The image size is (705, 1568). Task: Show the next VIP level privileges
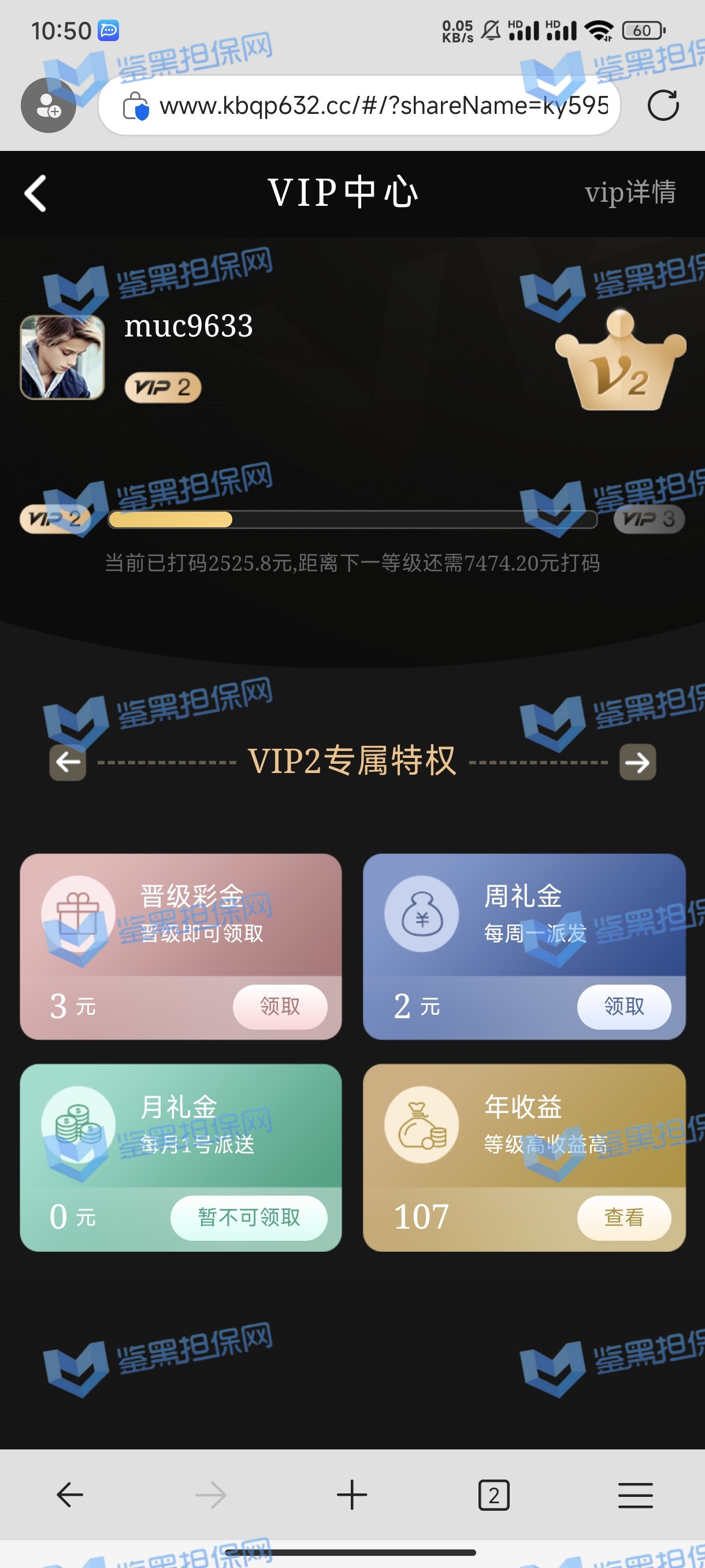pos(637,761)
